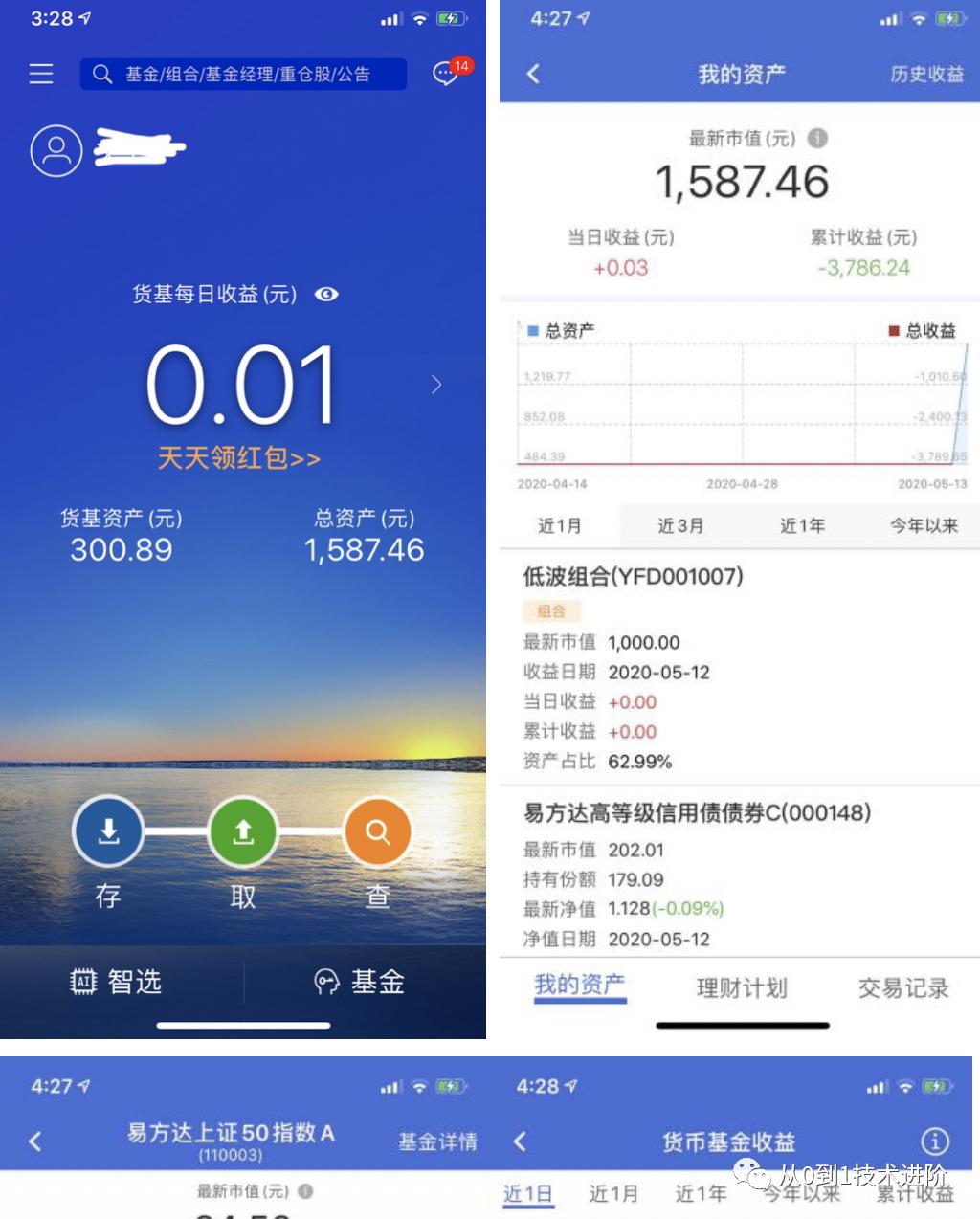Expand daily earnings details via right chevron

click(x=435, y=384)
